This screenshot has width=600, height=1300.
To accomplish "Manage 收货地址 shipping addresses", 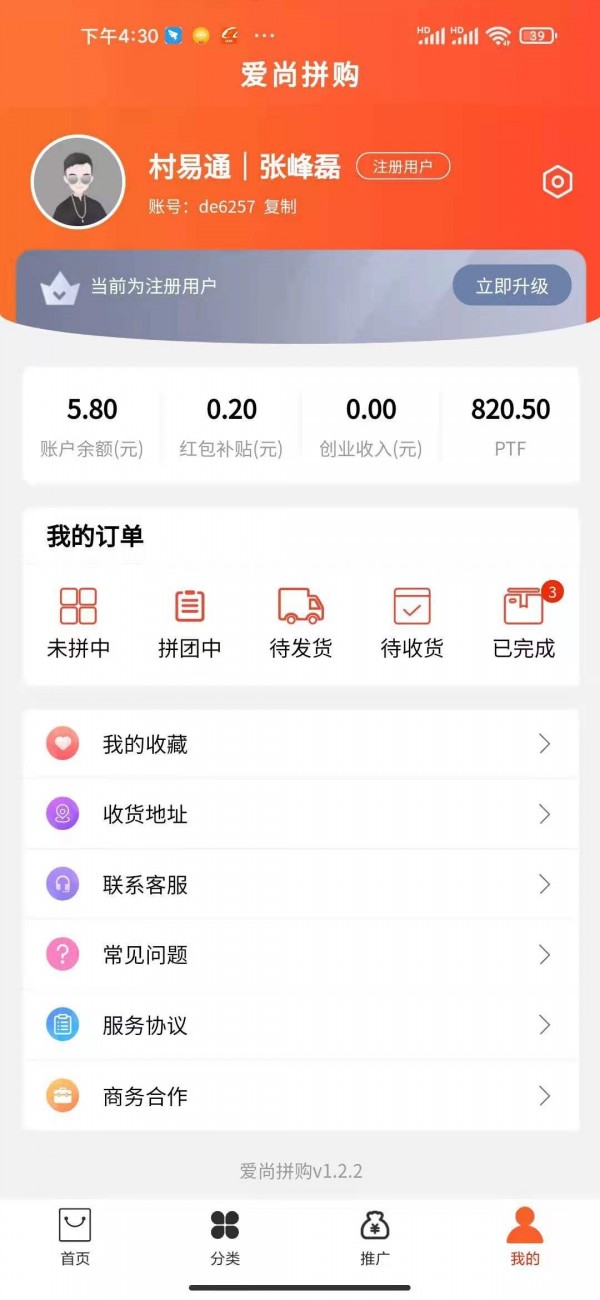I will [300, 814].
